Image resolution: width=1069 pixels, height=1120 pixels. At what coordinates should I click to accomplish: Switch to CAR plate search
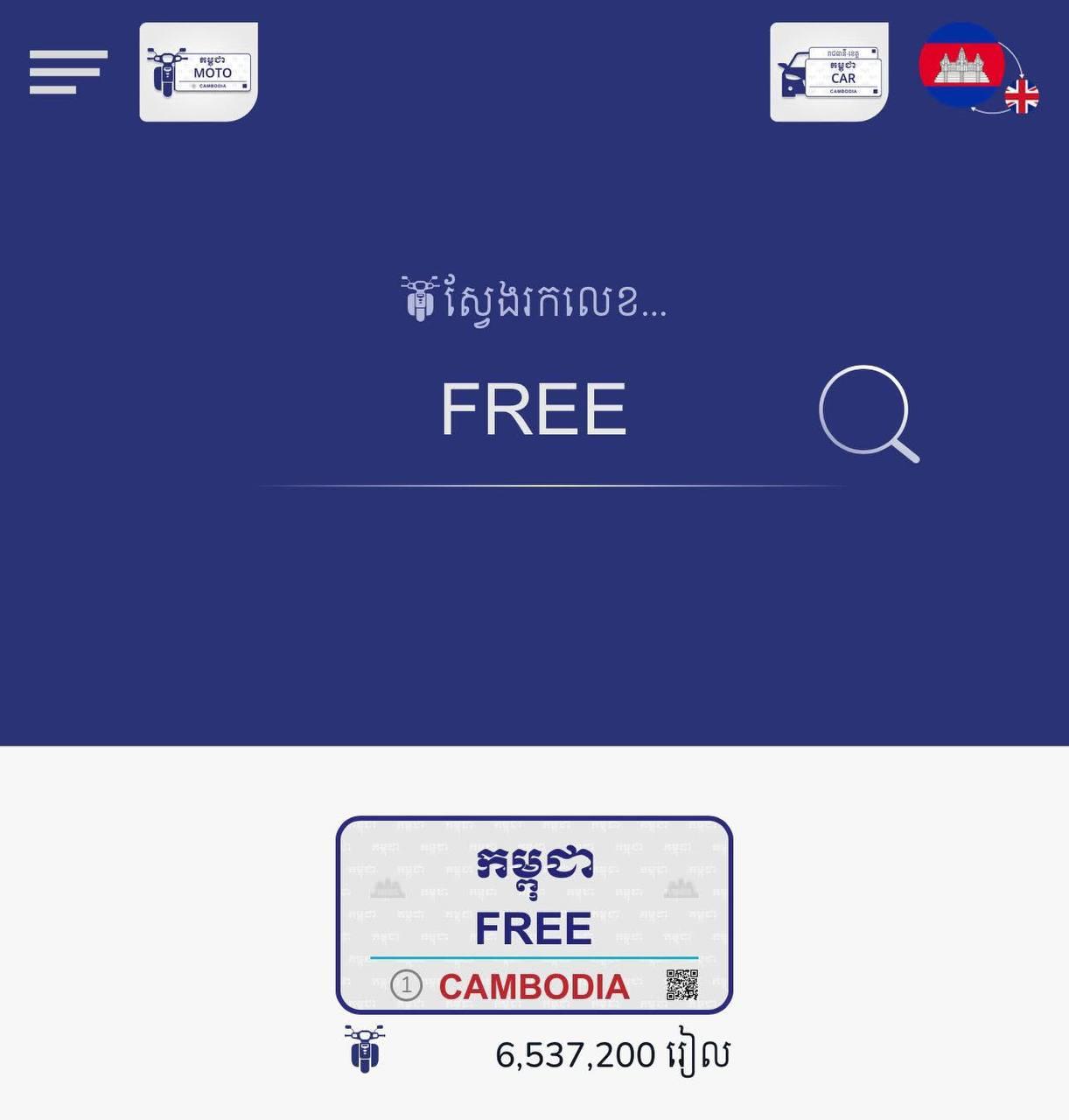(x=828, y=72)
